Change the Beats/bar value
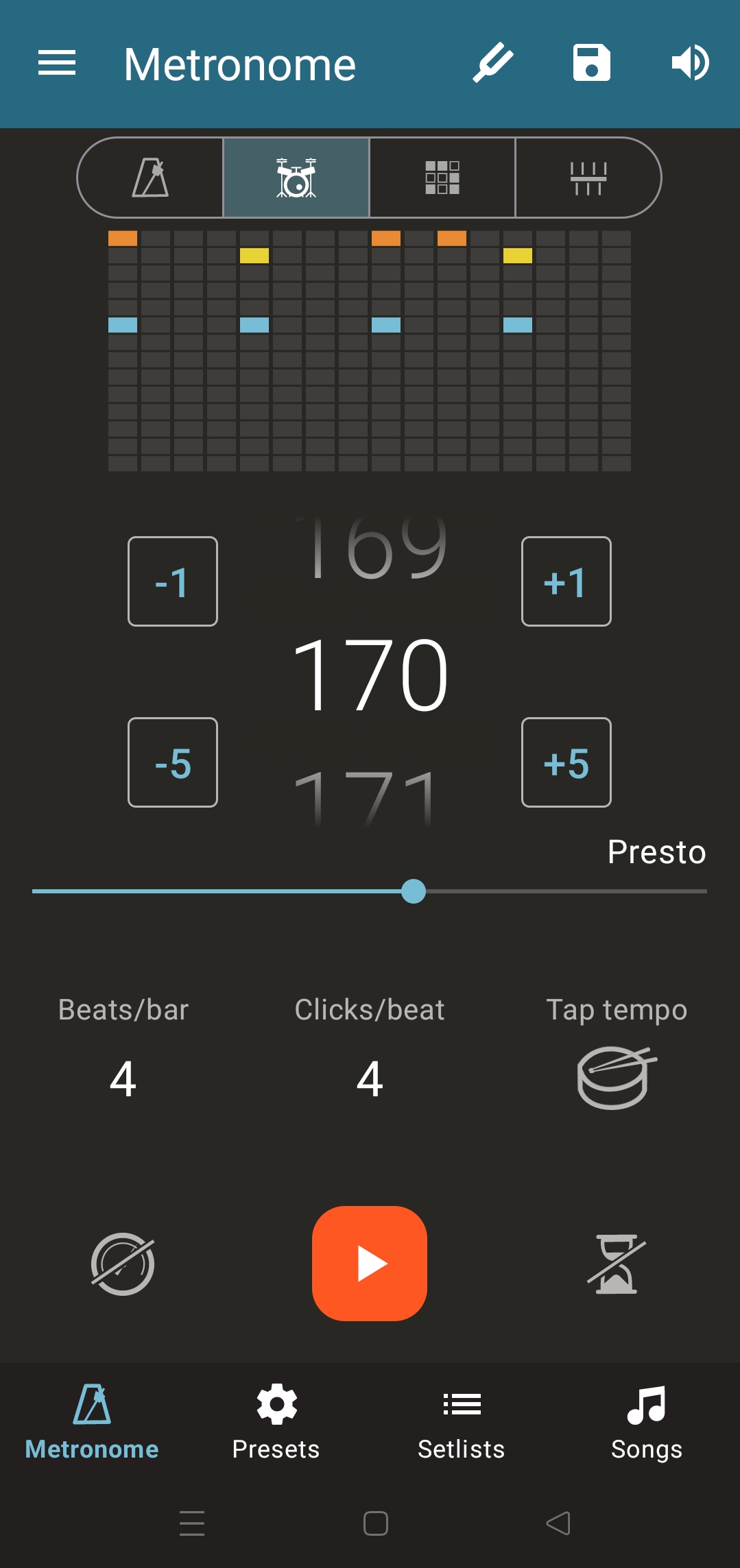The image size is (740, 1568). tap(123, 1078)
